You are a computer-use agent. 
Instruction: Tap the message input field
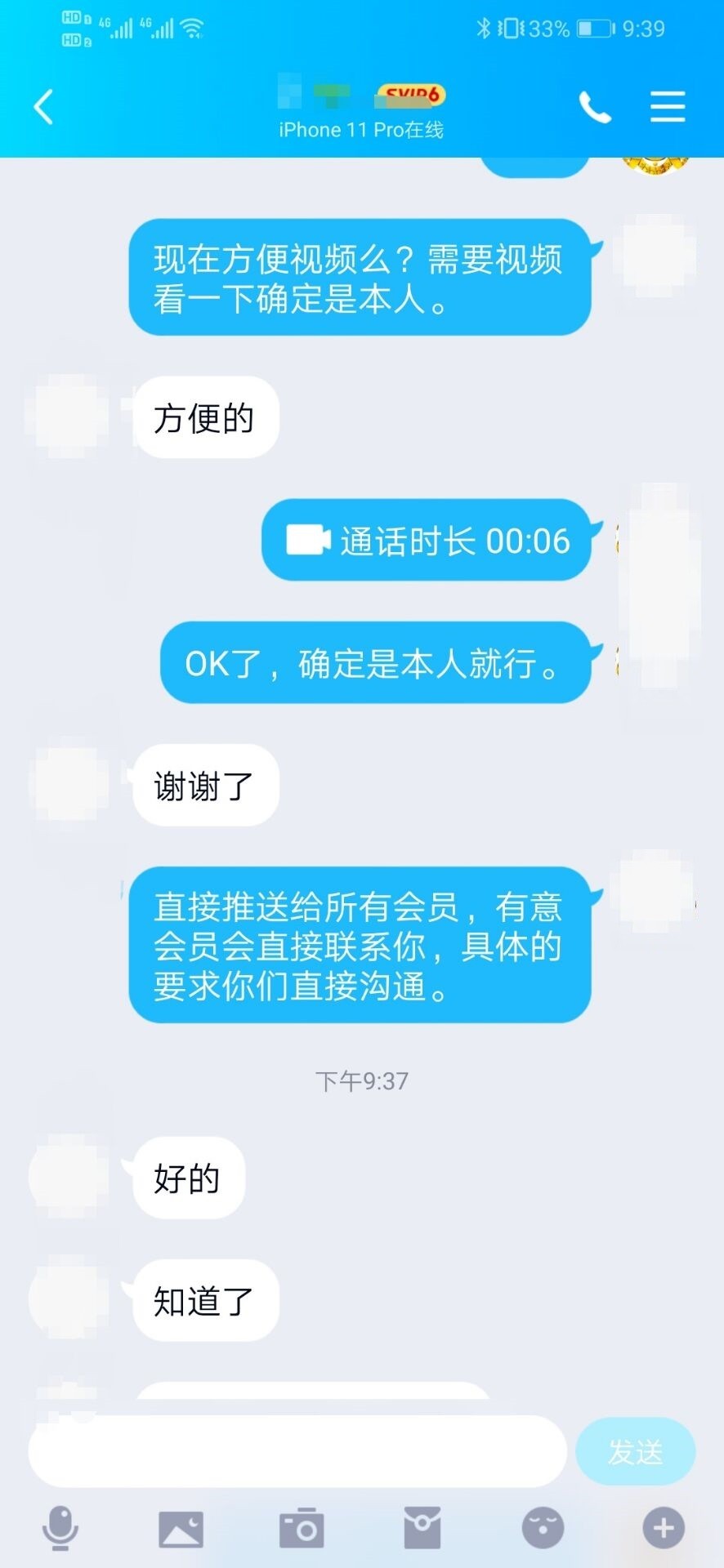tap(297, 1451)
